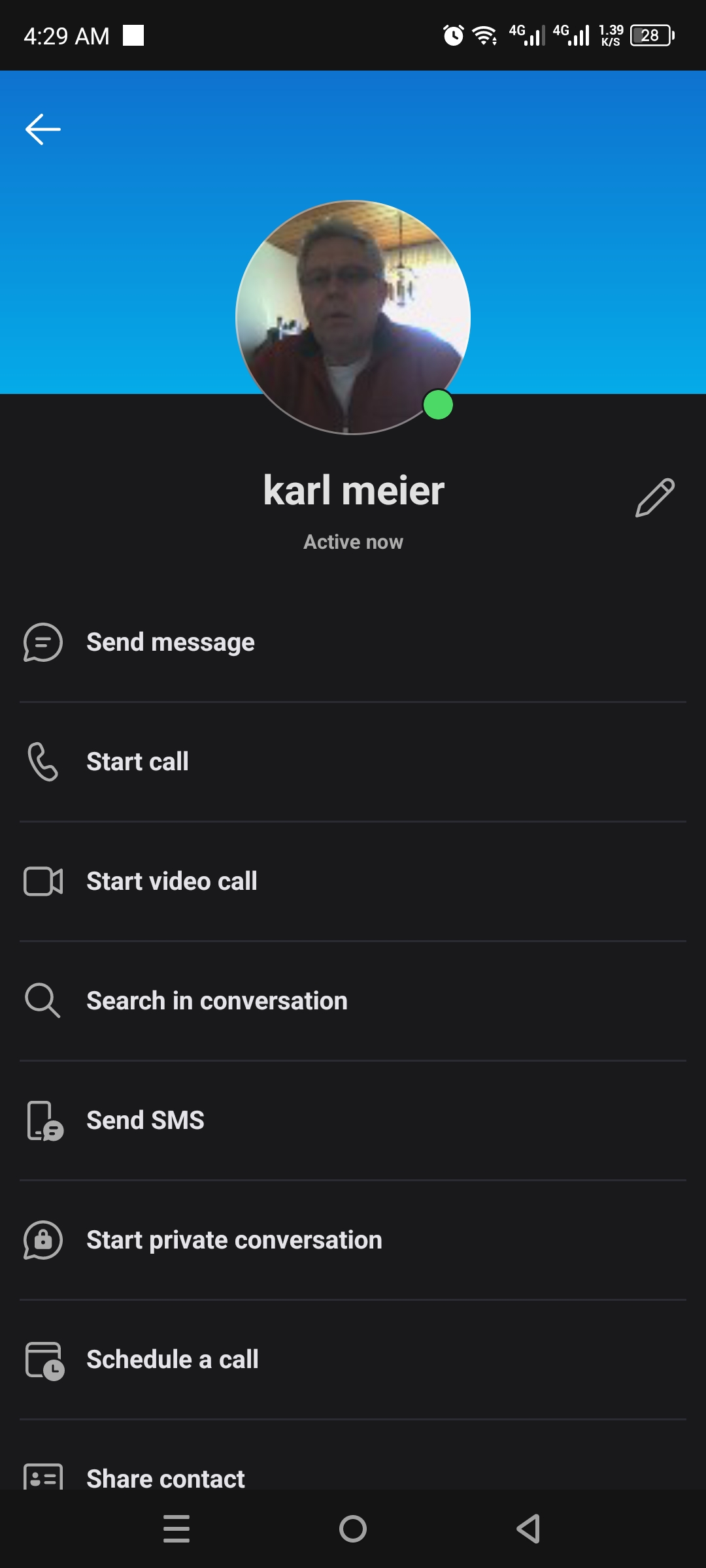706x1568 pixels.
Task: Open Search in conversation
Action: click(353, 1002)
